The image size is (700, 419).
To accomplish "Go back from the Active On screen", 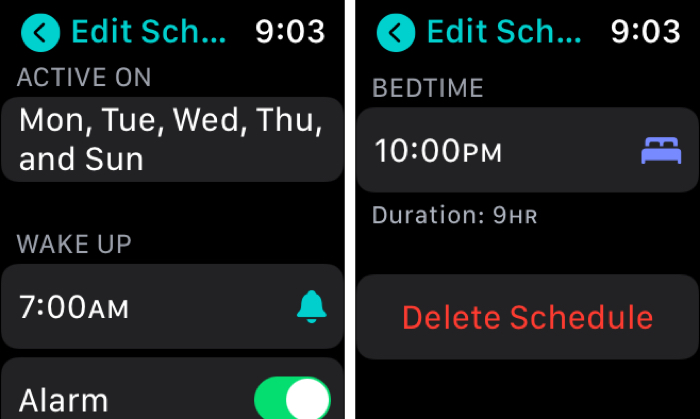I will (41, 33).
